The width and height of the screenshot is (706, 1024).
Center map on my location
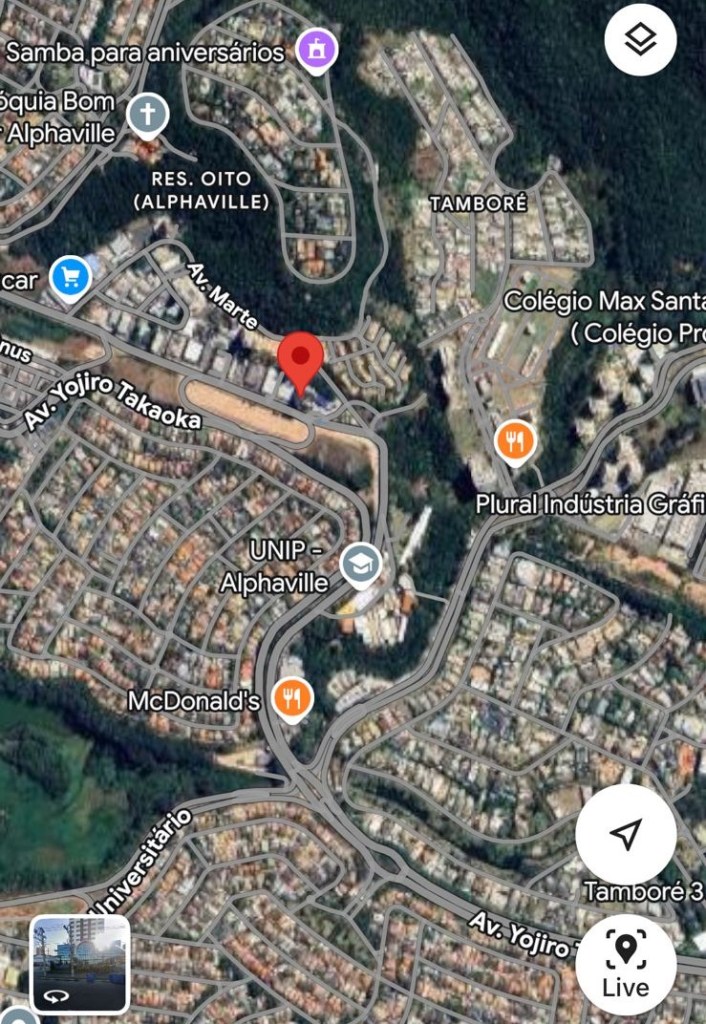[626, 834]
